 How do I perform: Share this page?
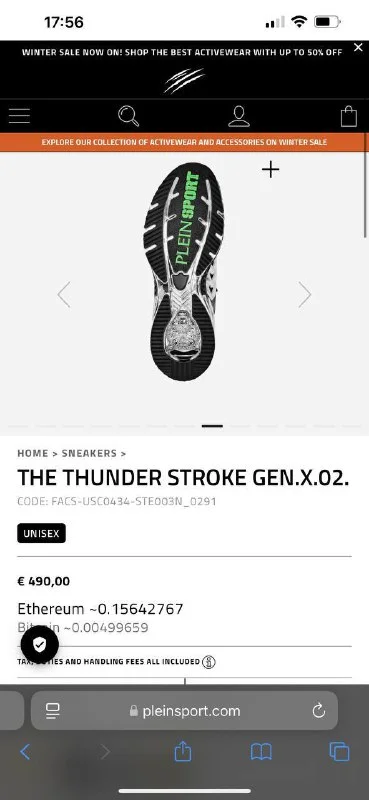coord(183,751)
